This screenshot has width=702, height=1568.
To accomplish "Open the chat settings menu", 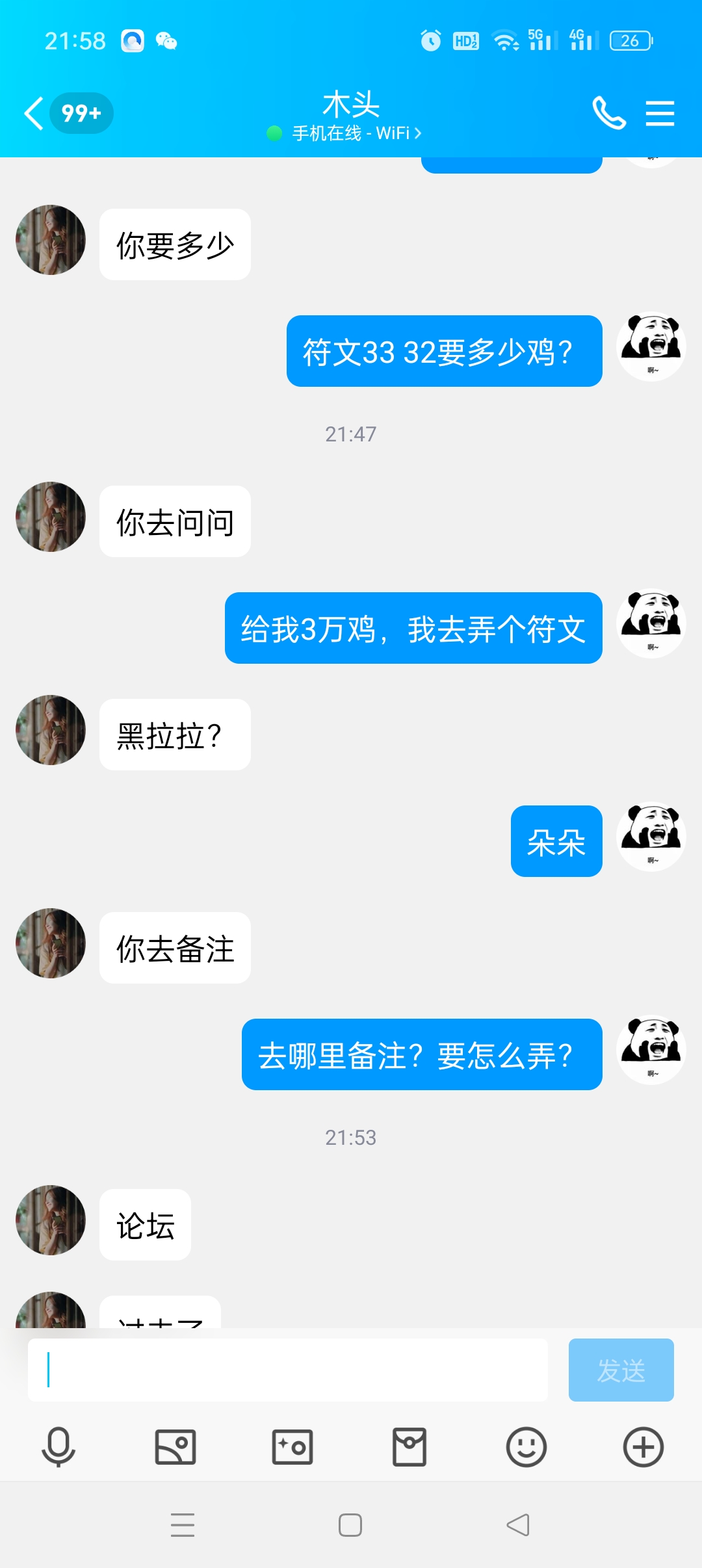I will [x=660, y=113].
